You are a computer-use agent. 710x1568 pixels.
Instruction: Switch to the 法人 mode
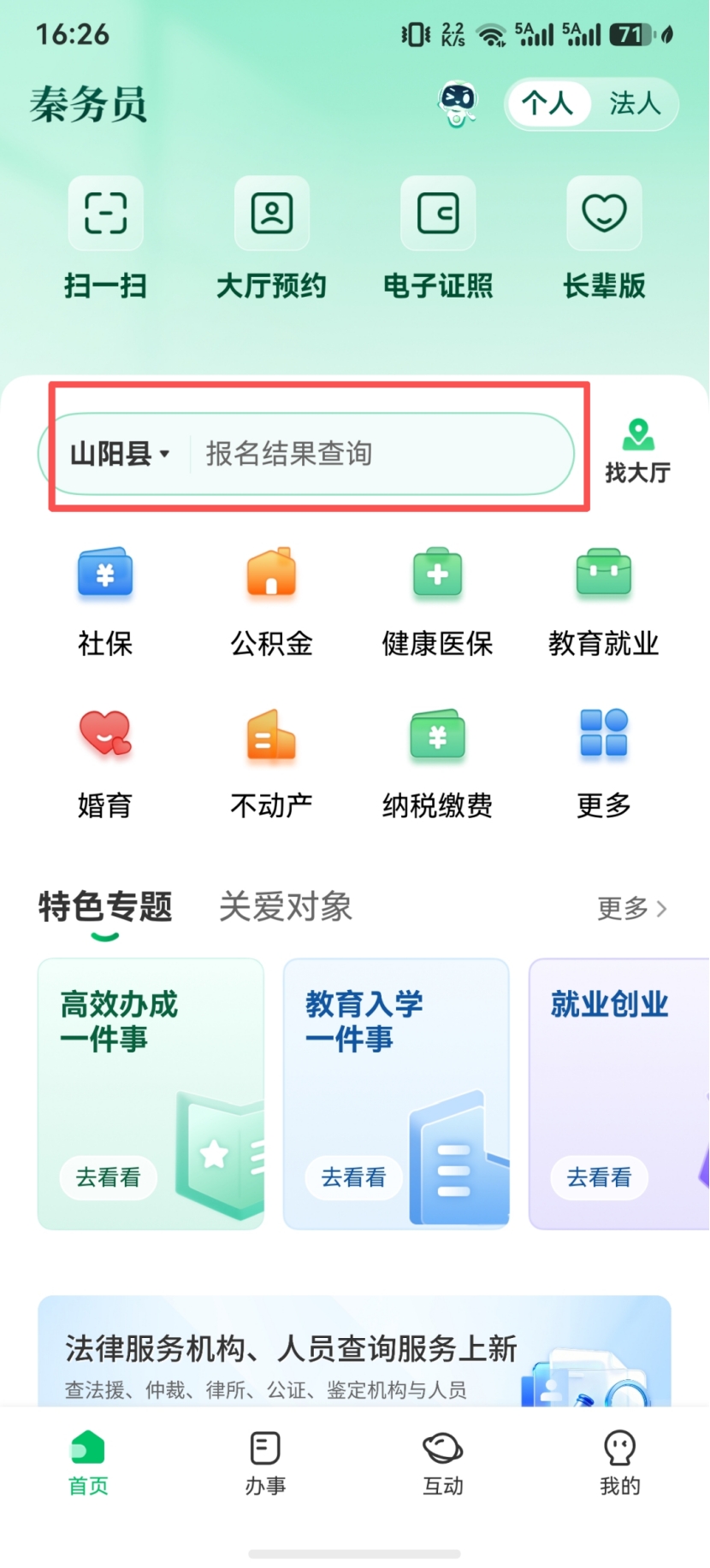coord(635,104)
